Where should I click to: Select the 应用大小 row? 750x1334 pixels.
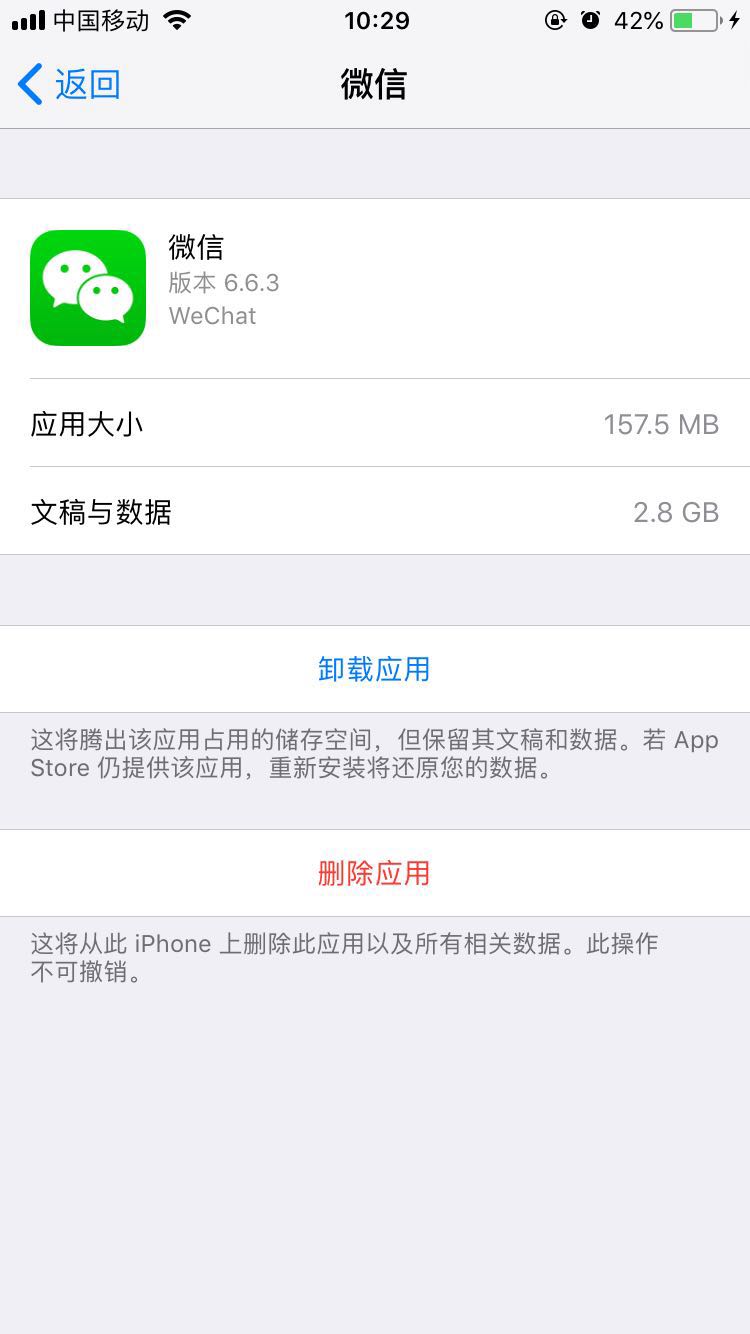coord(374,424)
